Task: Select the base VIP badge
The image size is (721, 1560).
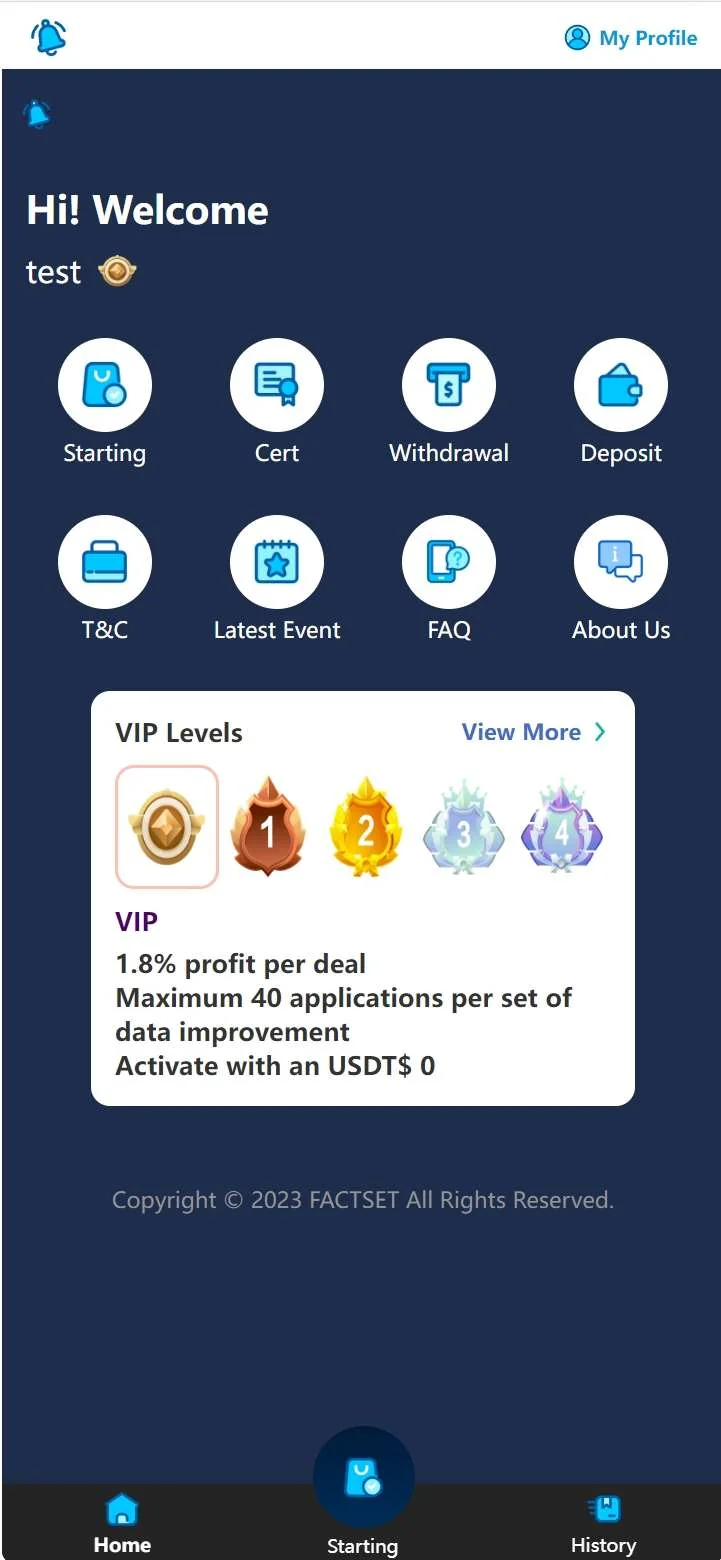Action: click(x=167, y=827)
